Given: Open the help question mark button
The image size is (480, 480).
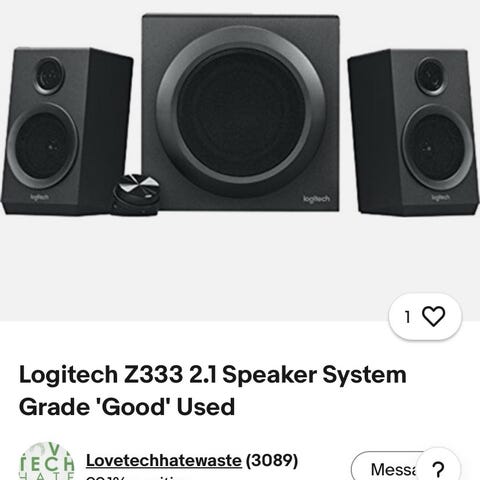Looking at the screenshot, I should click(438, 467).
